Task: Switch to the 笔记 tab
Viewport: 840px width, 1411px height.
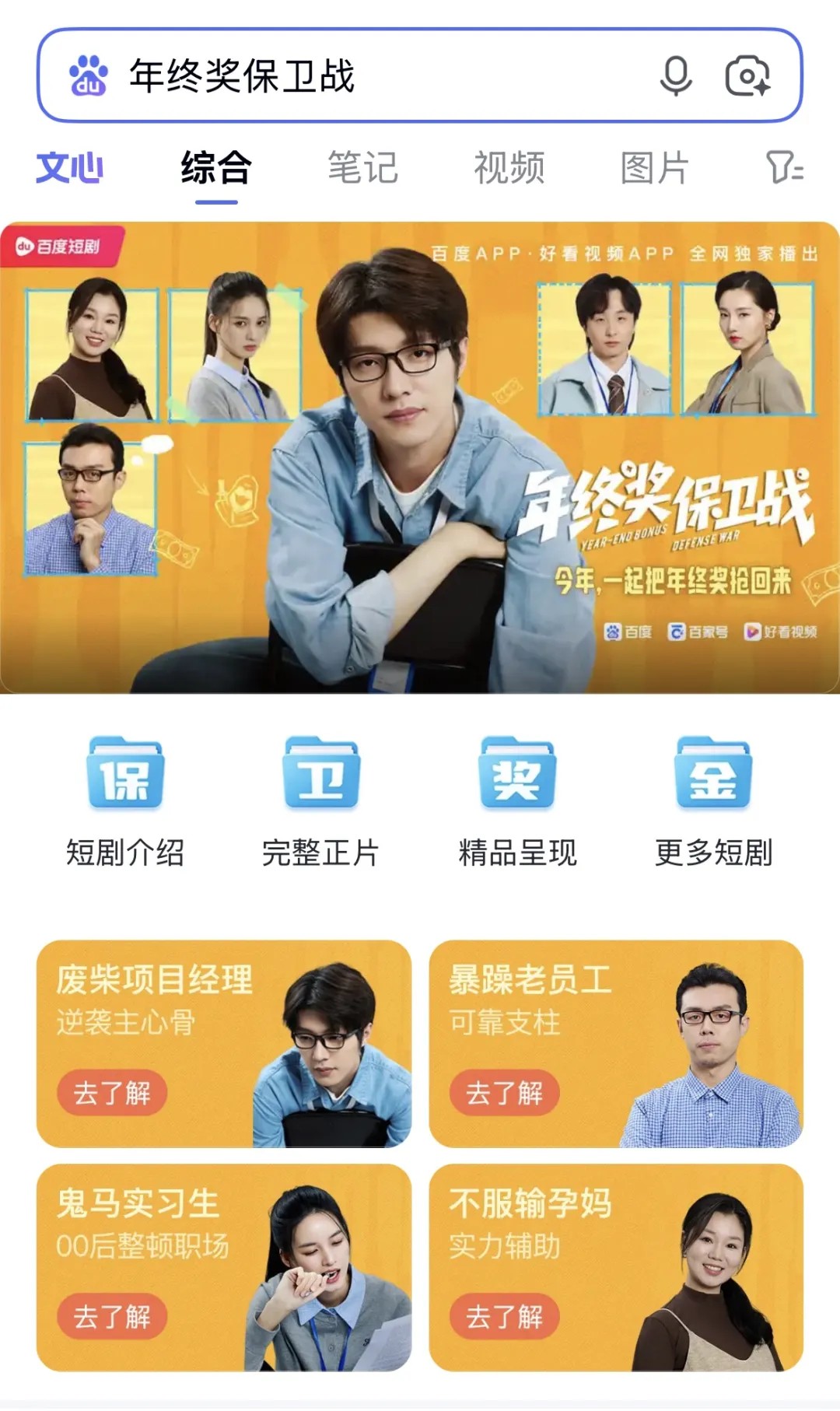Action: pyautogui.click(x=362, y=165)
